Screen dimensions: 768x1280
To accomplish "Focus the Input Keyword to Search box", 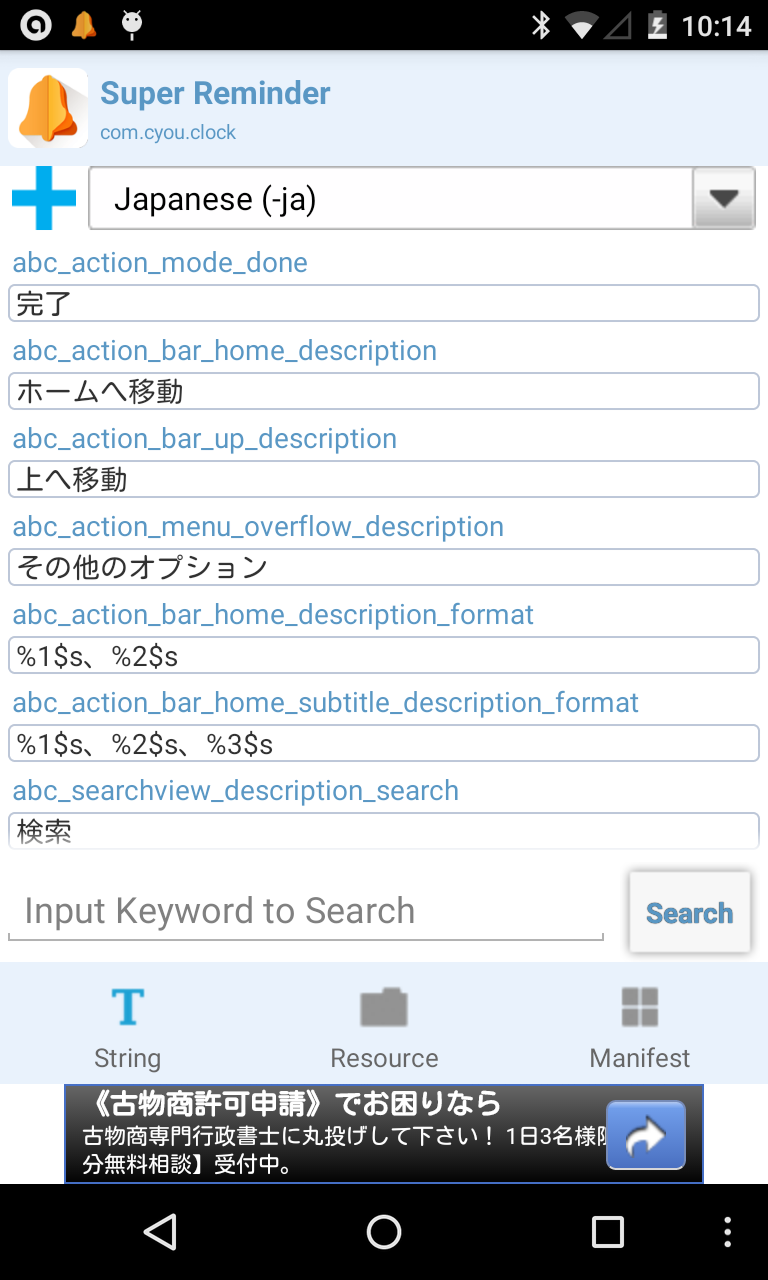I will [306, 911].
